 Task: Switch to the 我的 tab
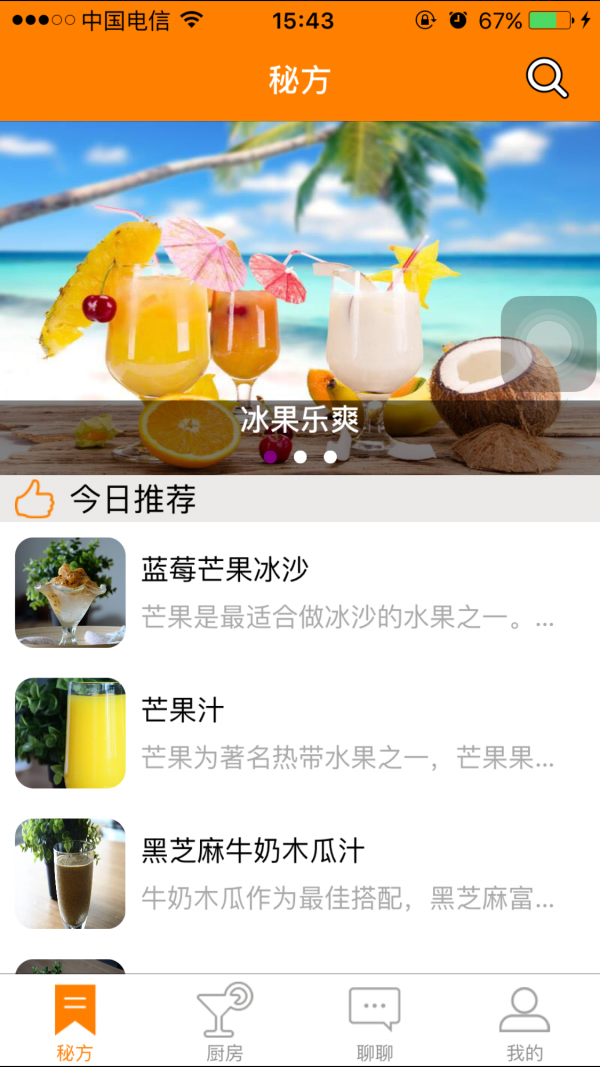click(525, 1021)
